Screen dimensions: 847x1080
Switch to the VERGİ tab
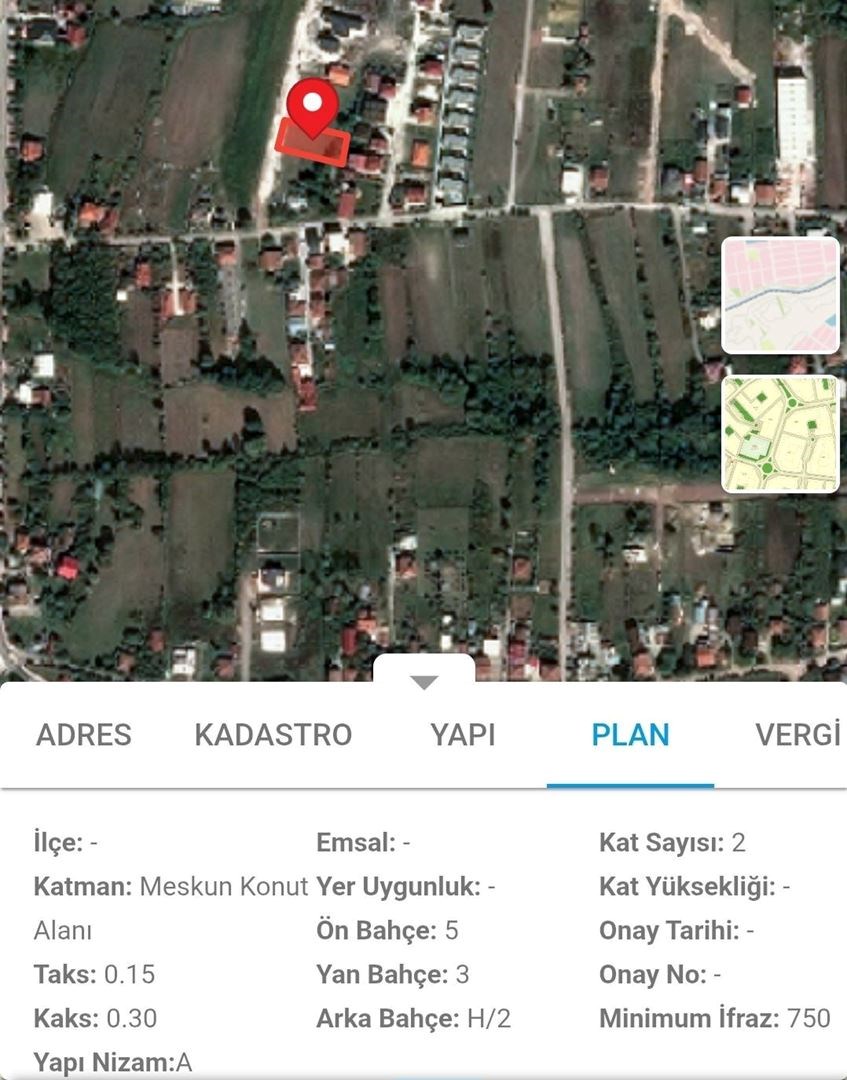coord(797,735)
